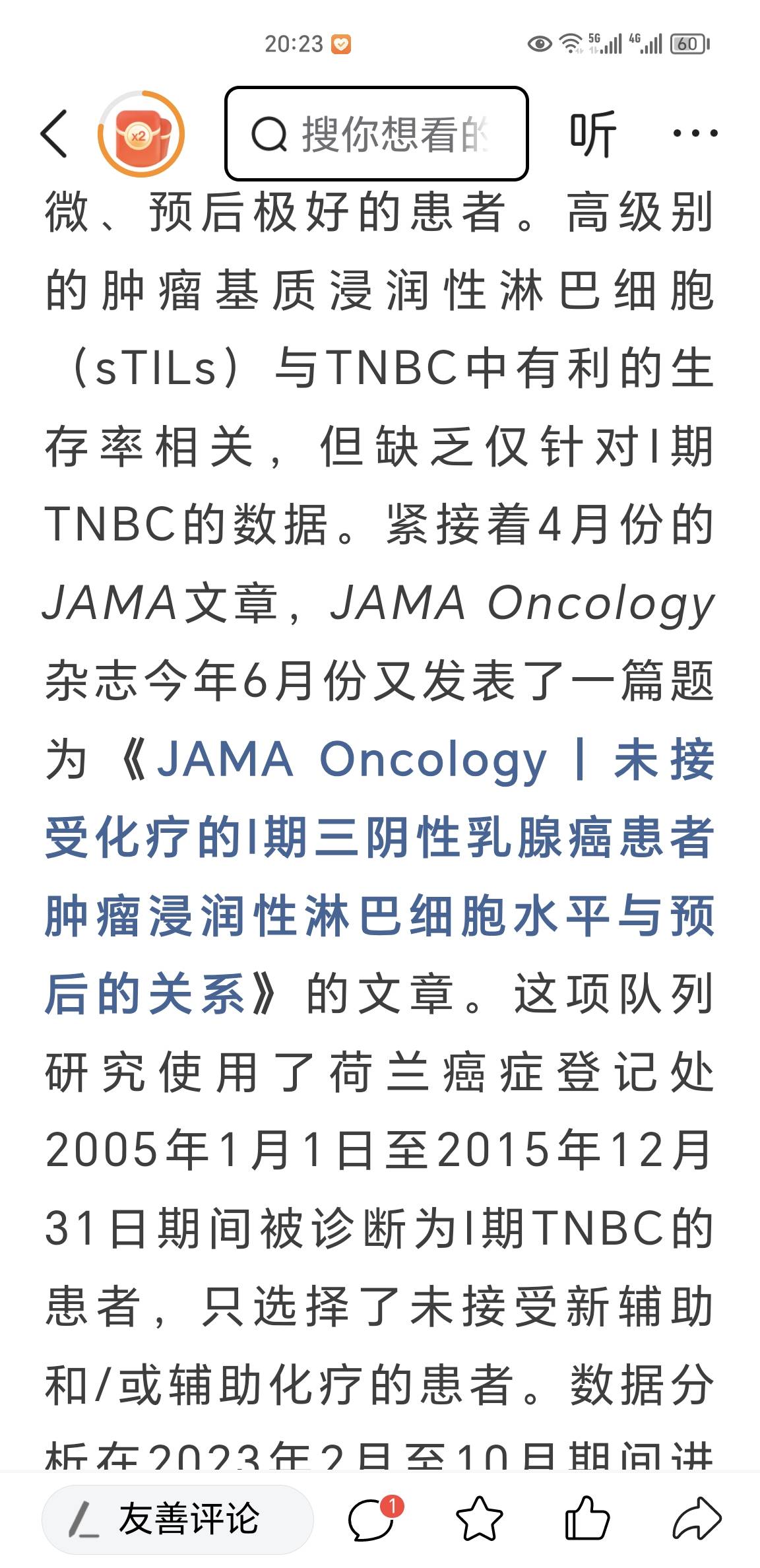
Task: Open the red envelope x2 reward icon
Action: click(x=141, y=134)
